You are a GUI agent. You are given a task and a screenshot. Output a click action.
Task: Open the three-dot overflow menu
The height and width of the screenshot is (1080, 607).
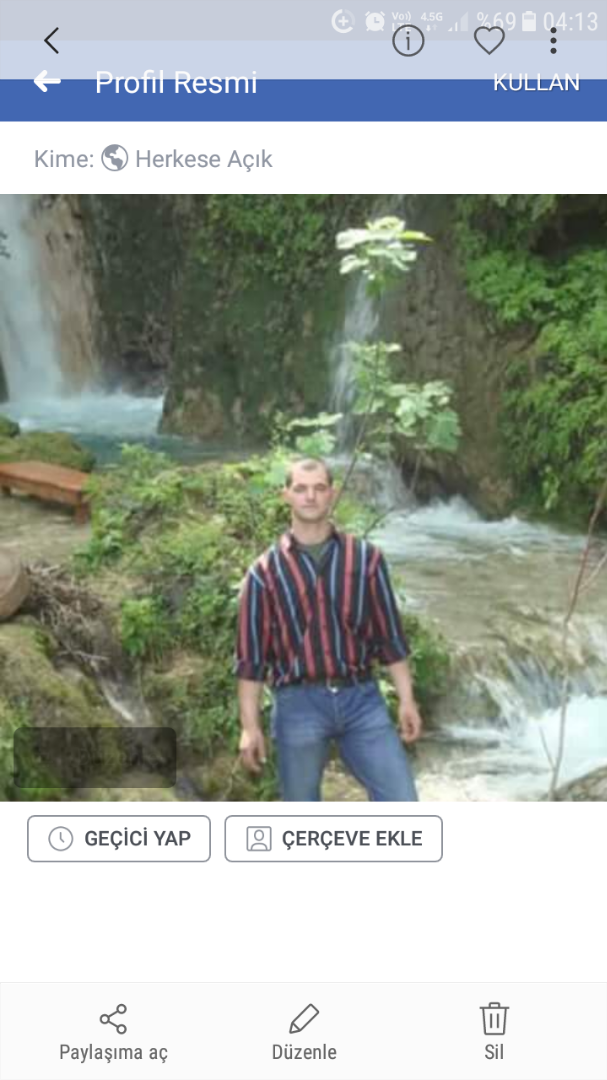tap(553, 41)
